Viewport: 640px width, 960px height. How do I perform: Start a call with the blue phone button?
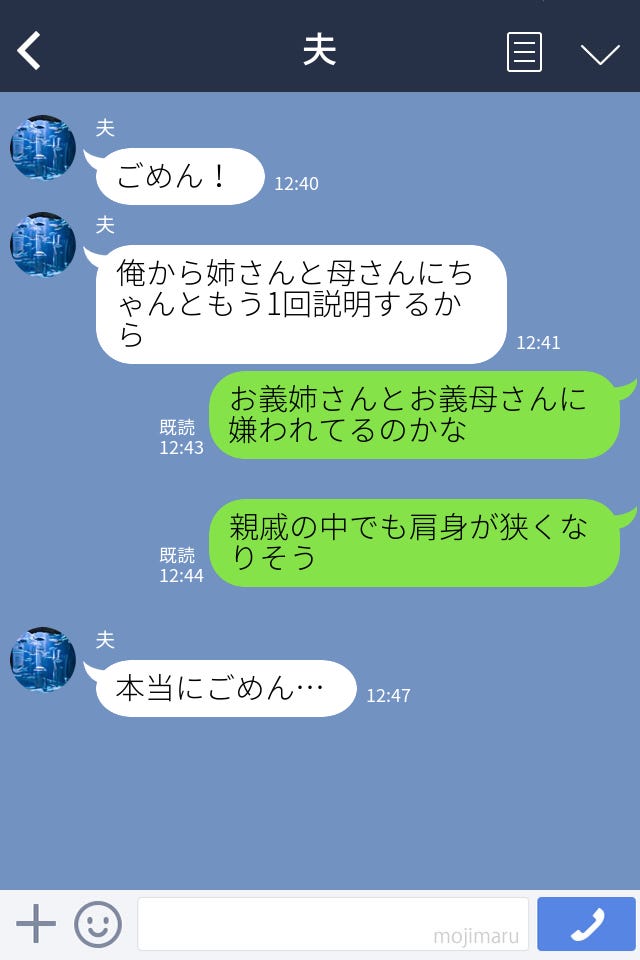(586, 924)
